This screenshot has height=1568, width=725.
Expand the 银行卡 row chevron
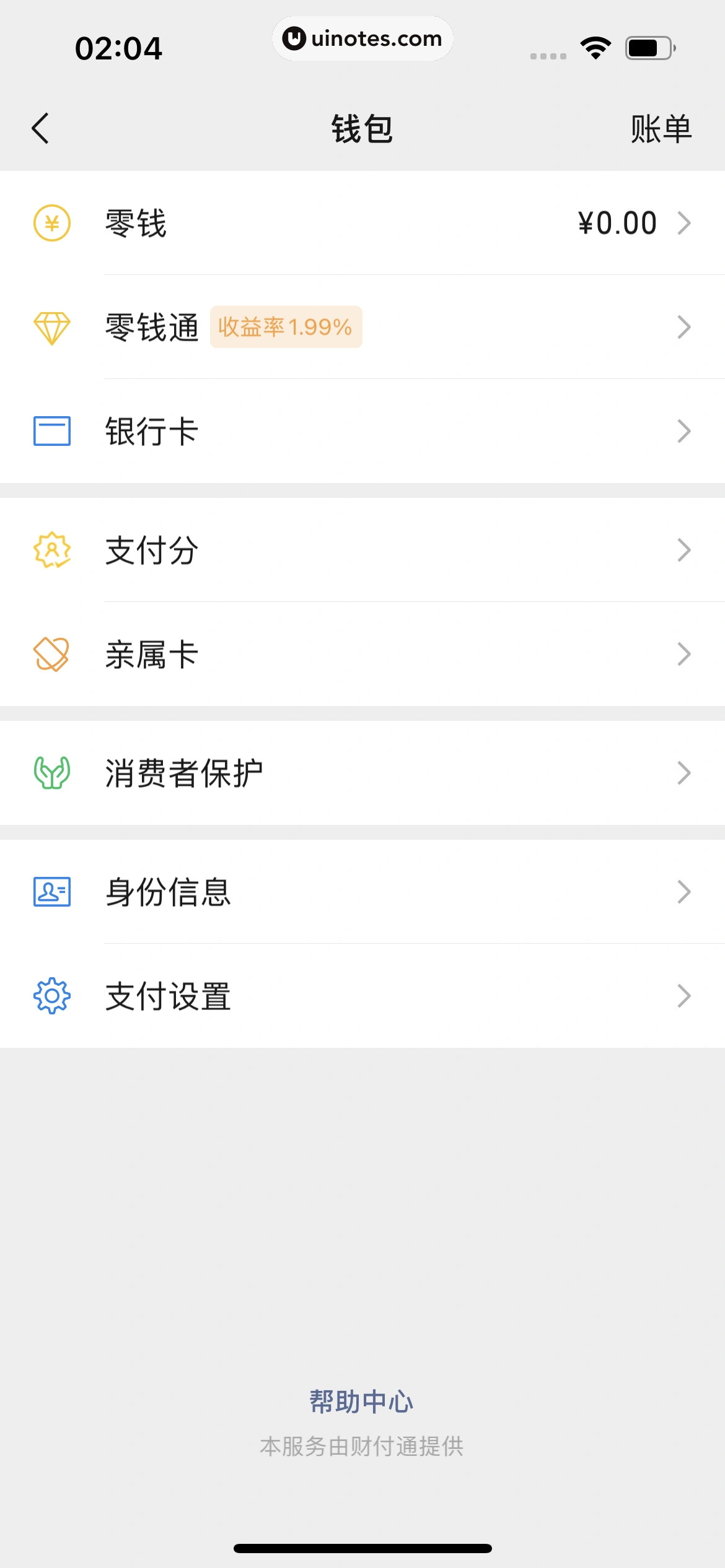683,432
